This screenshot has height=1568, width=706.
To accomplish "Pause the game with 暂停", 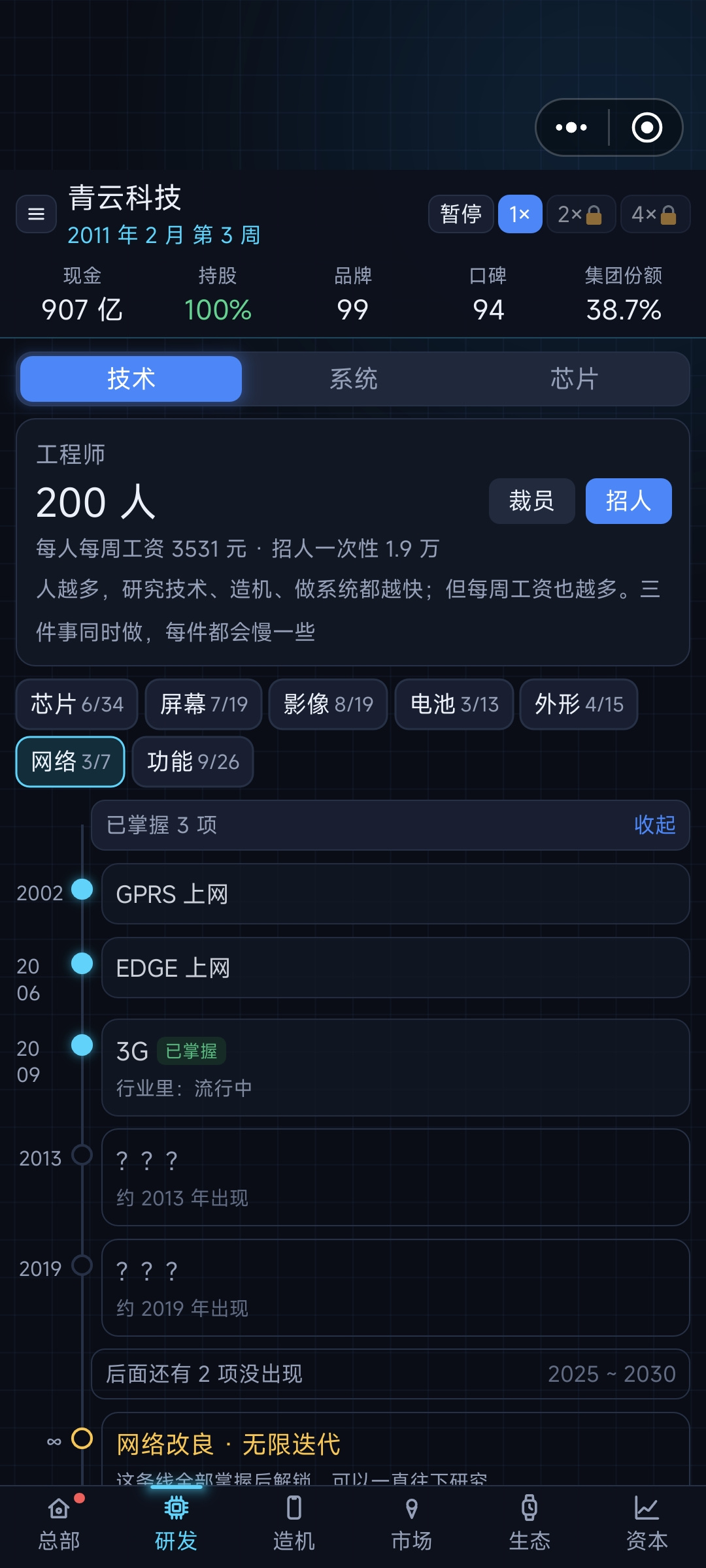I will (461, 214).
